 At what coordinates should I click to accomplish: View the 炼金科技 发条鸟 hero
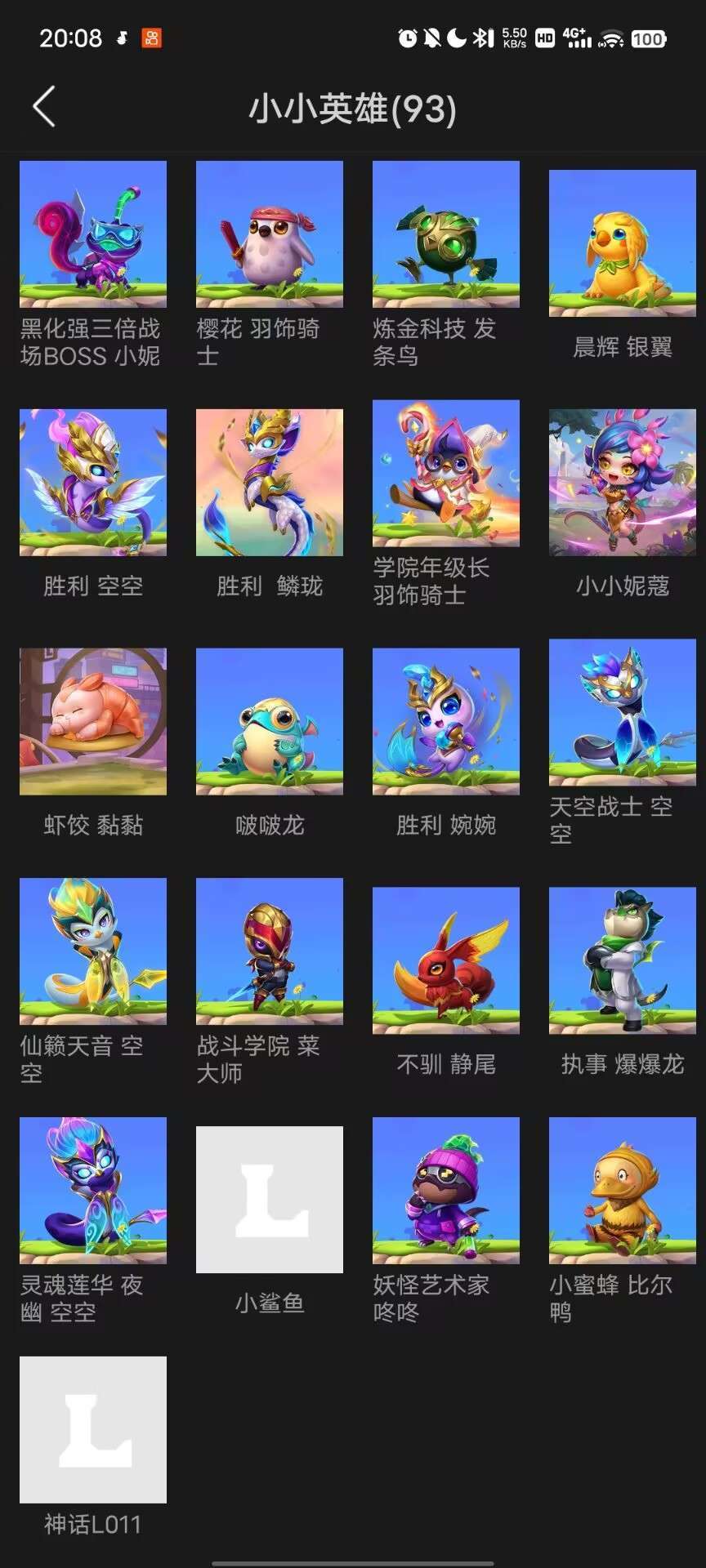click(x=445, y=234)
